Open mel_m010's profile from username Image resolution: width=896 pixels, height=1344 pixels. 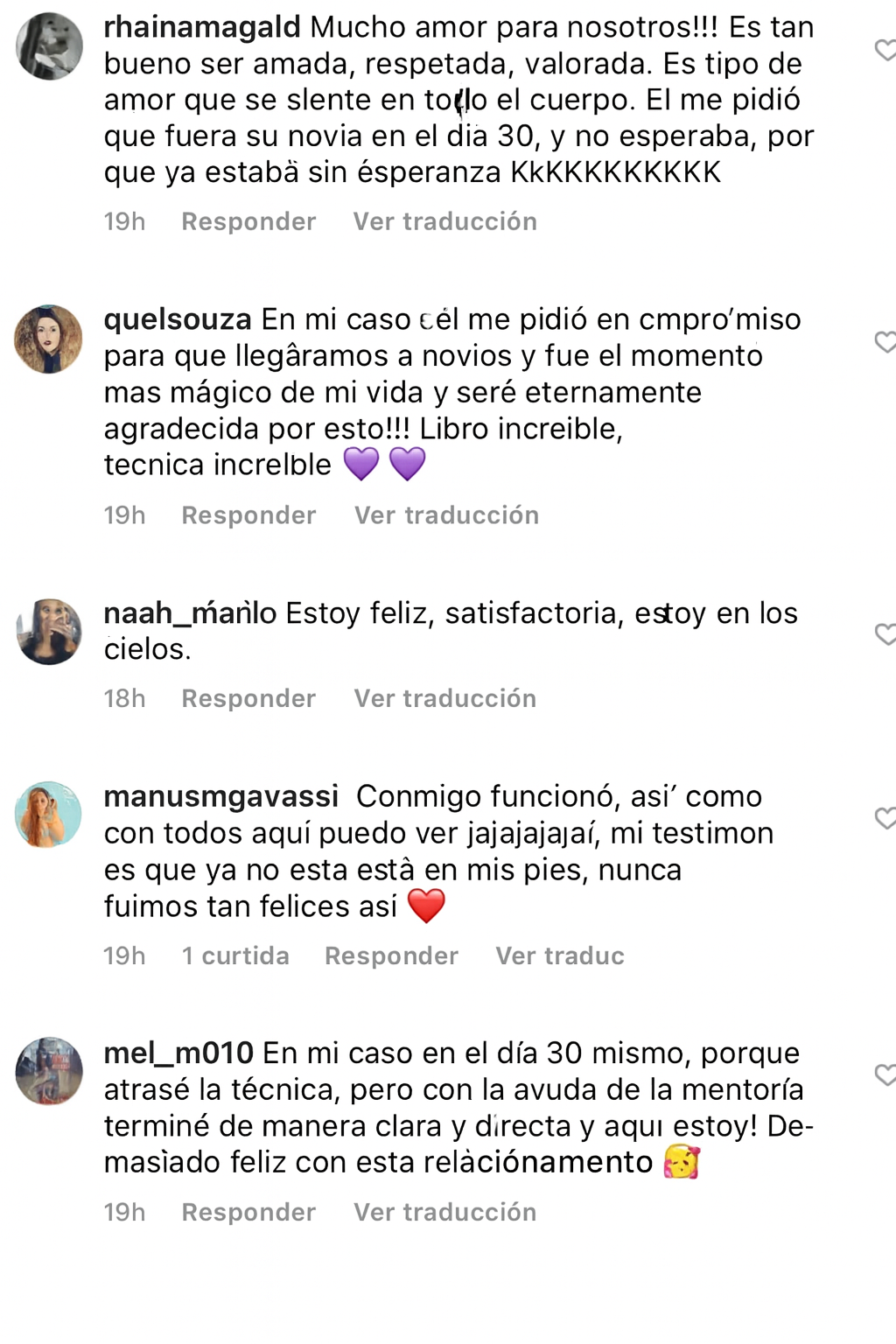[x=178, y=1053]
